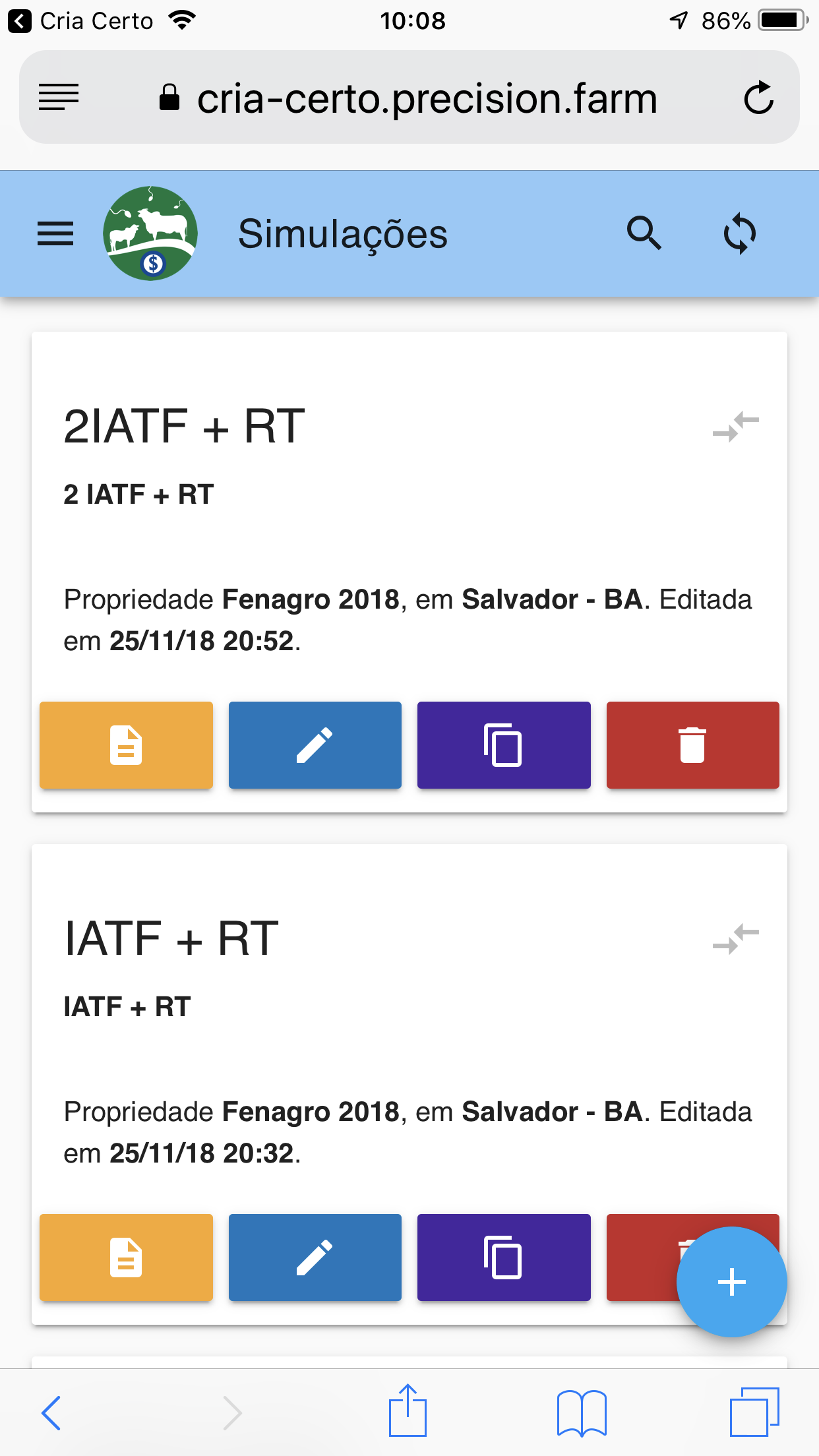Open the reader view lines icon
Screen dimensions: 819x1456
pyautogui.click(x=59, y=98)
